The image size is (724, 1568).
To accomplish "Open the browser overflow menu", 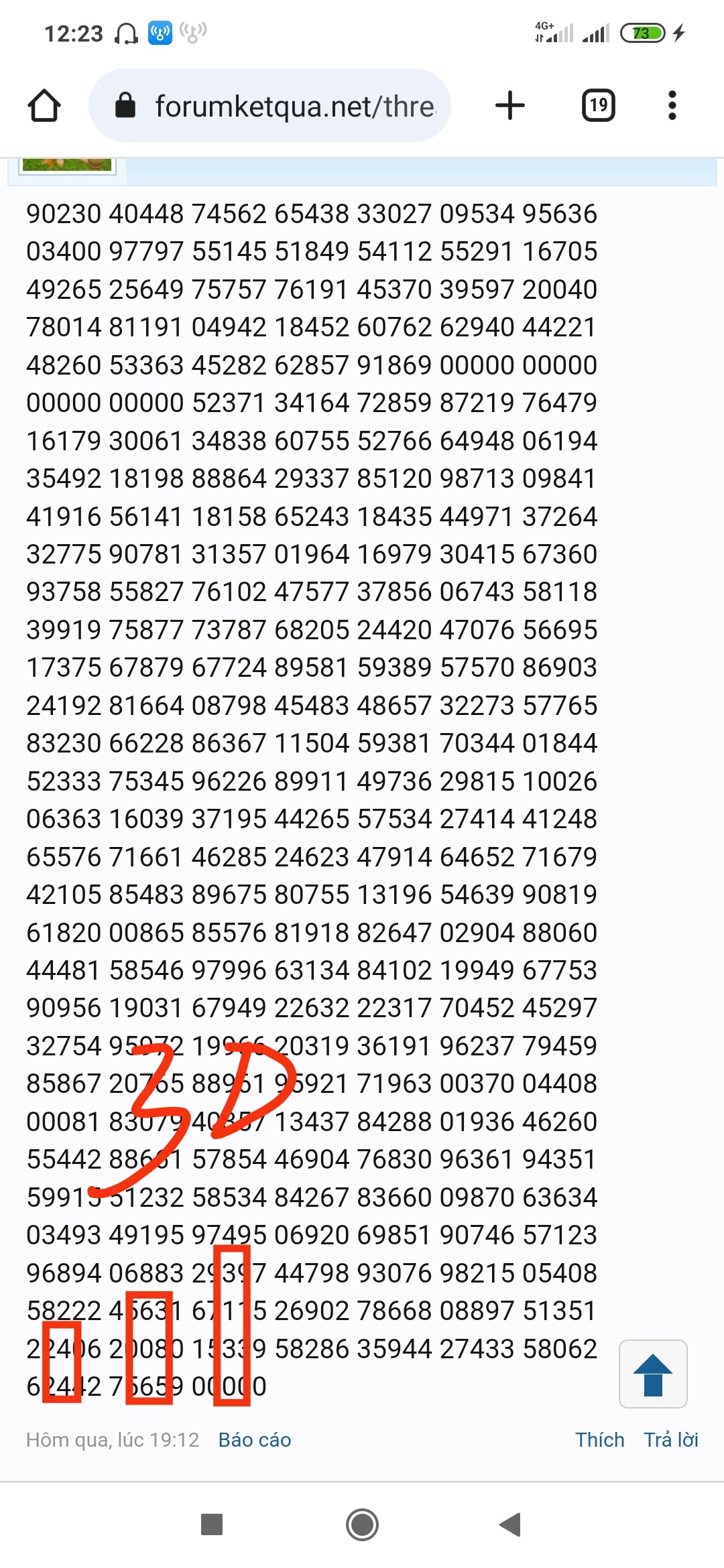I will [672, 106].
